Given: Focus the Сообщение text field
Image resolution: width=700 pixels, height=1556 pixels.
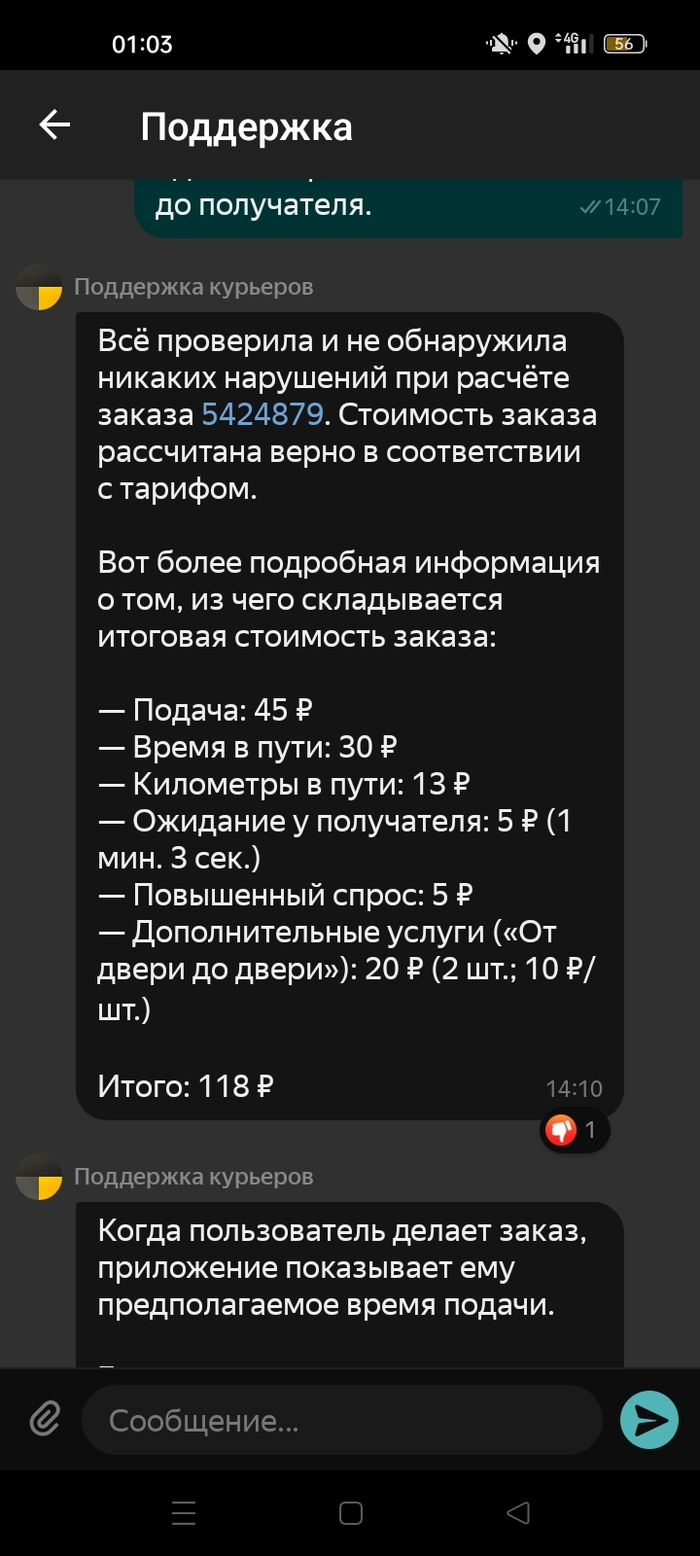Looking at the screenshot, I should [x=340, y=1420].
